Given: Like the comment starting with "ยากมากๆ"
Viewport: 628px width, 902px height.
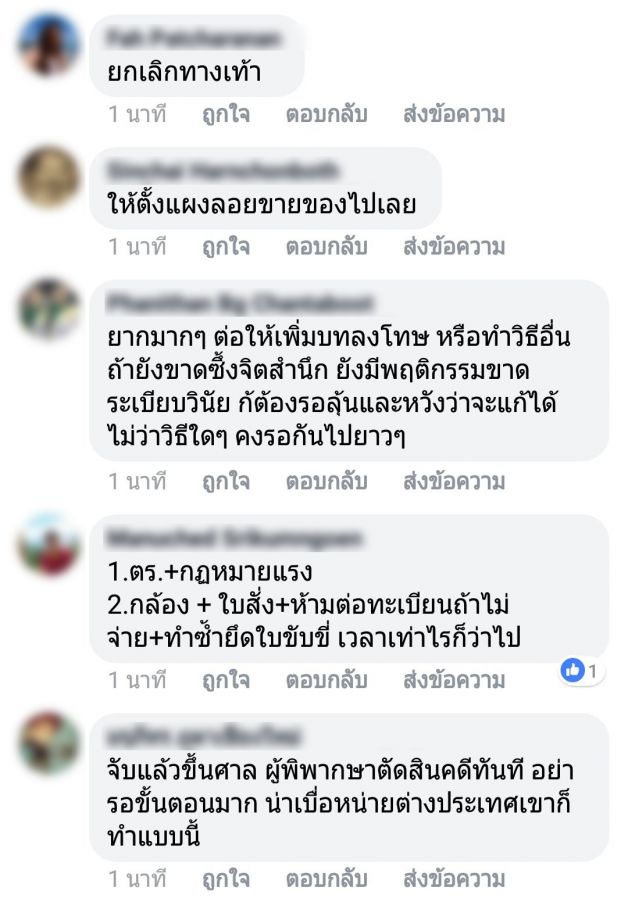Looking at the screenshot, I should coord(225,482).
